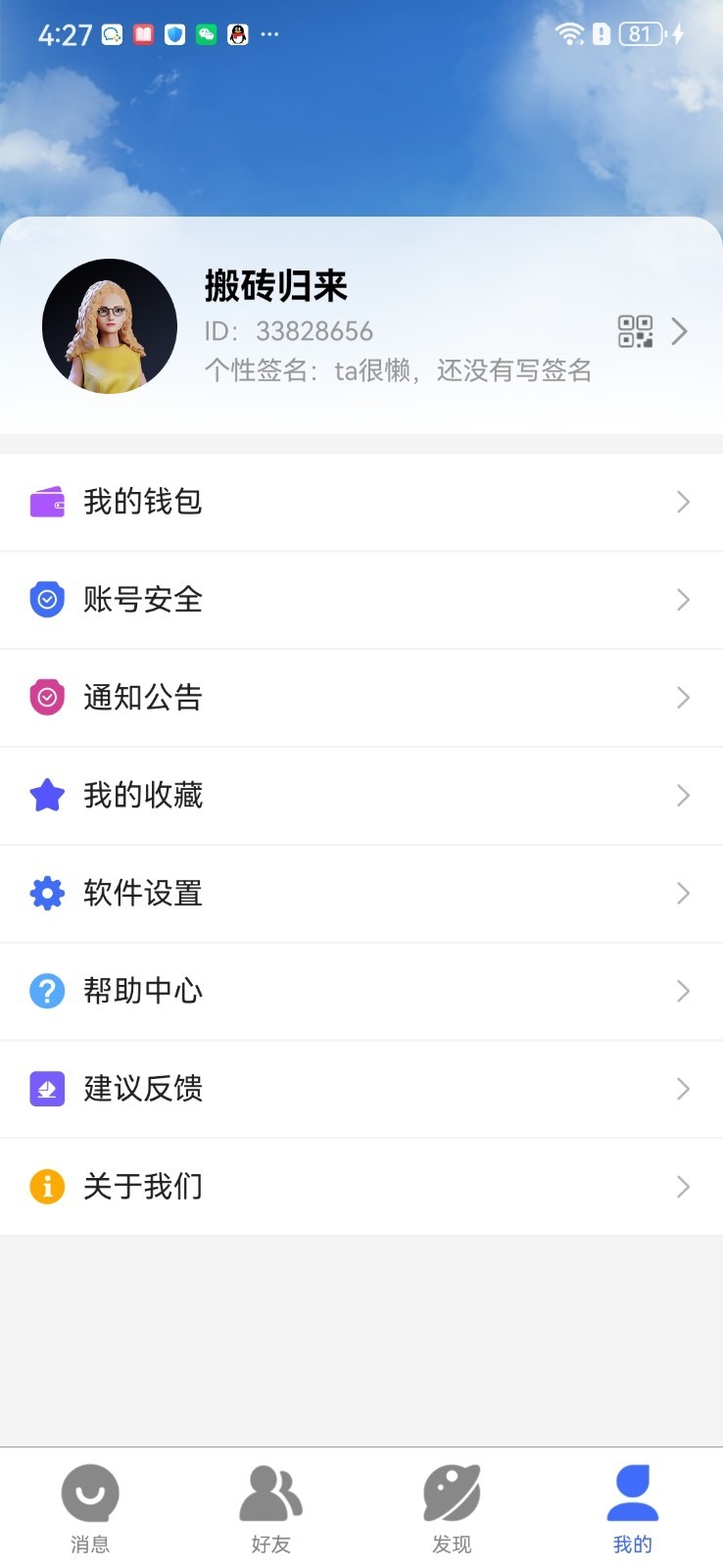
Task: Open 通知公告 announcements
Action: (361, 698)
